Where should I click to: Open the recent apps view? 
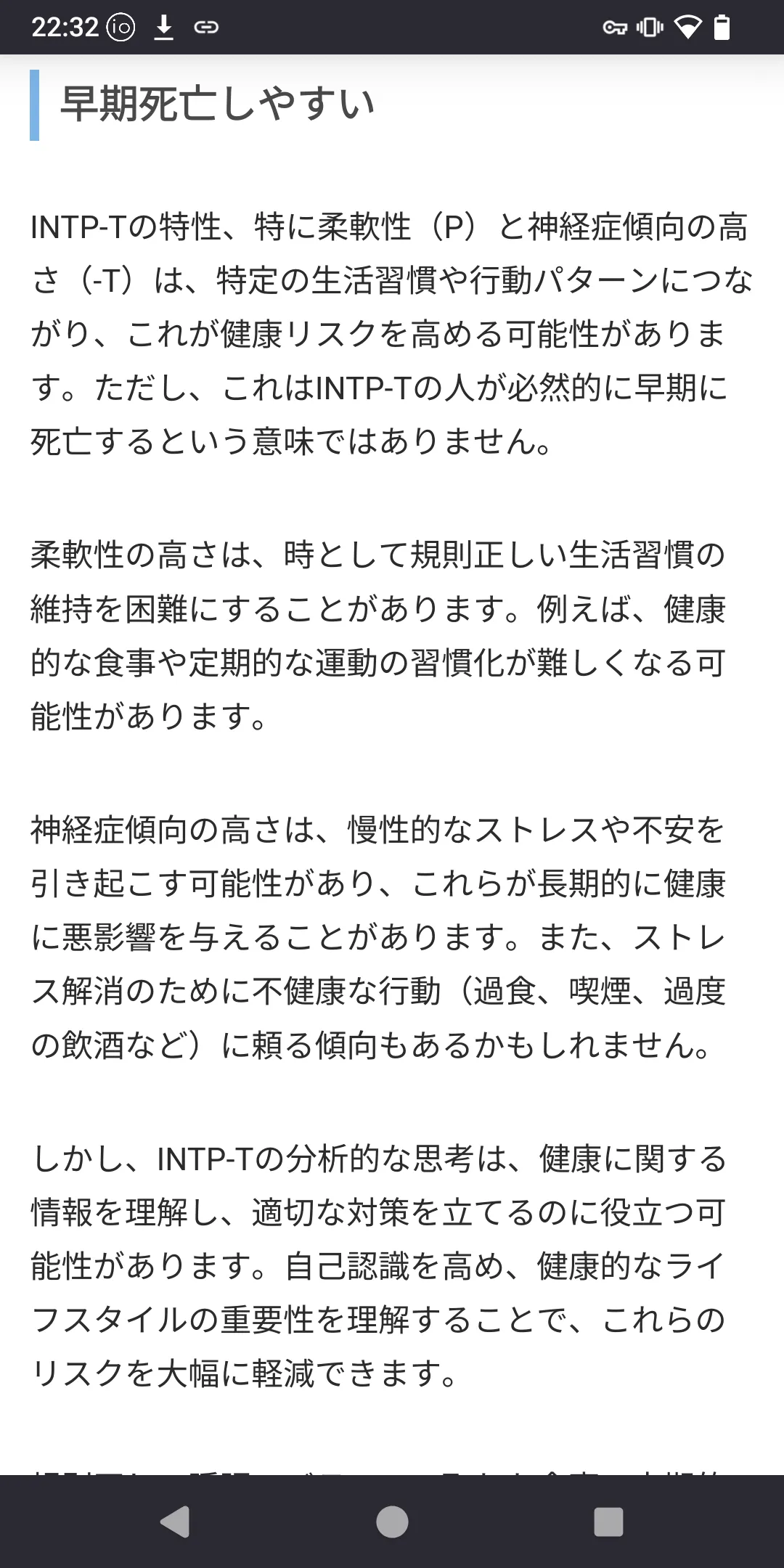pyautogui.click(x=608, y=1522)
